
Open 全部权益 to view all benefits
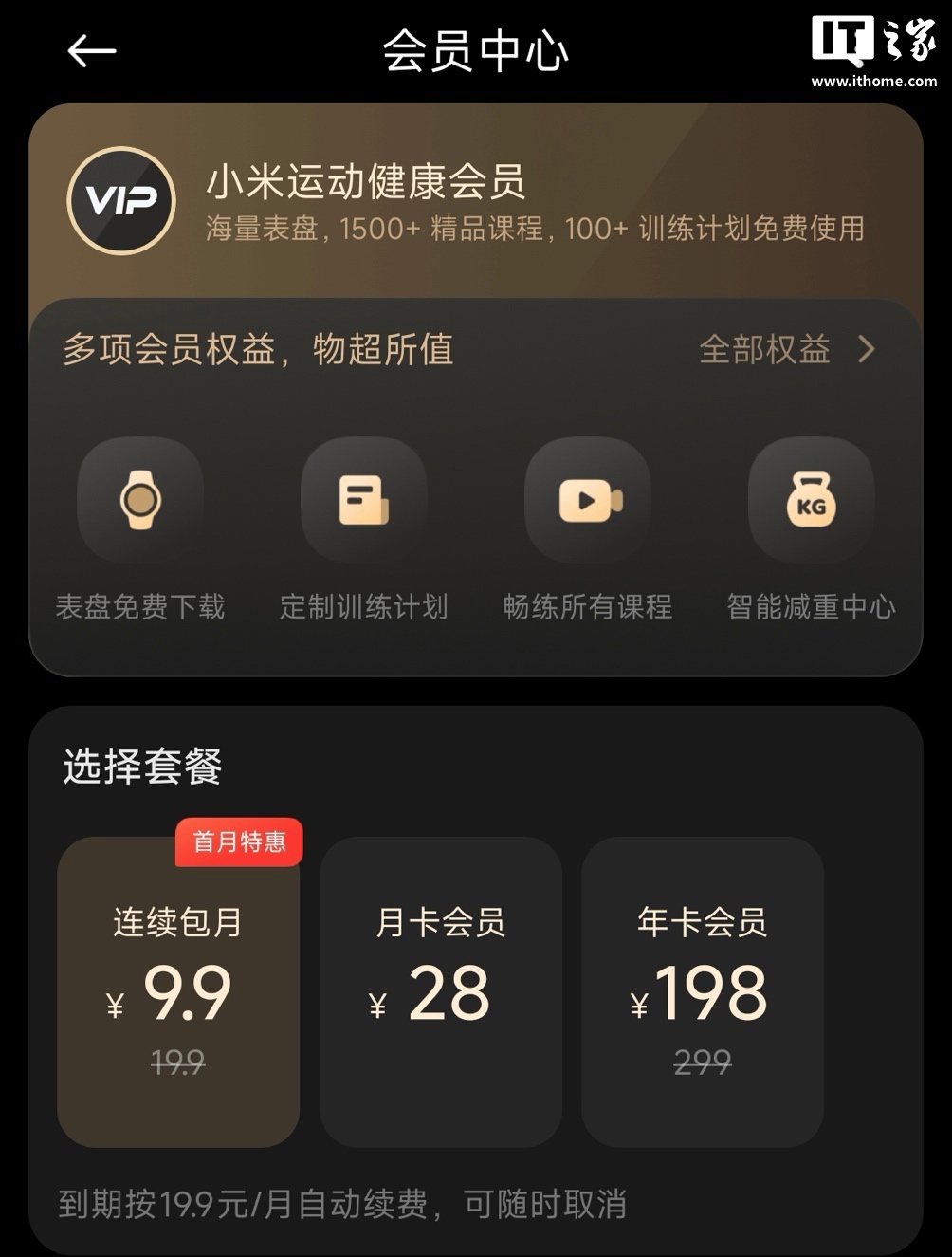coord(785,349)
